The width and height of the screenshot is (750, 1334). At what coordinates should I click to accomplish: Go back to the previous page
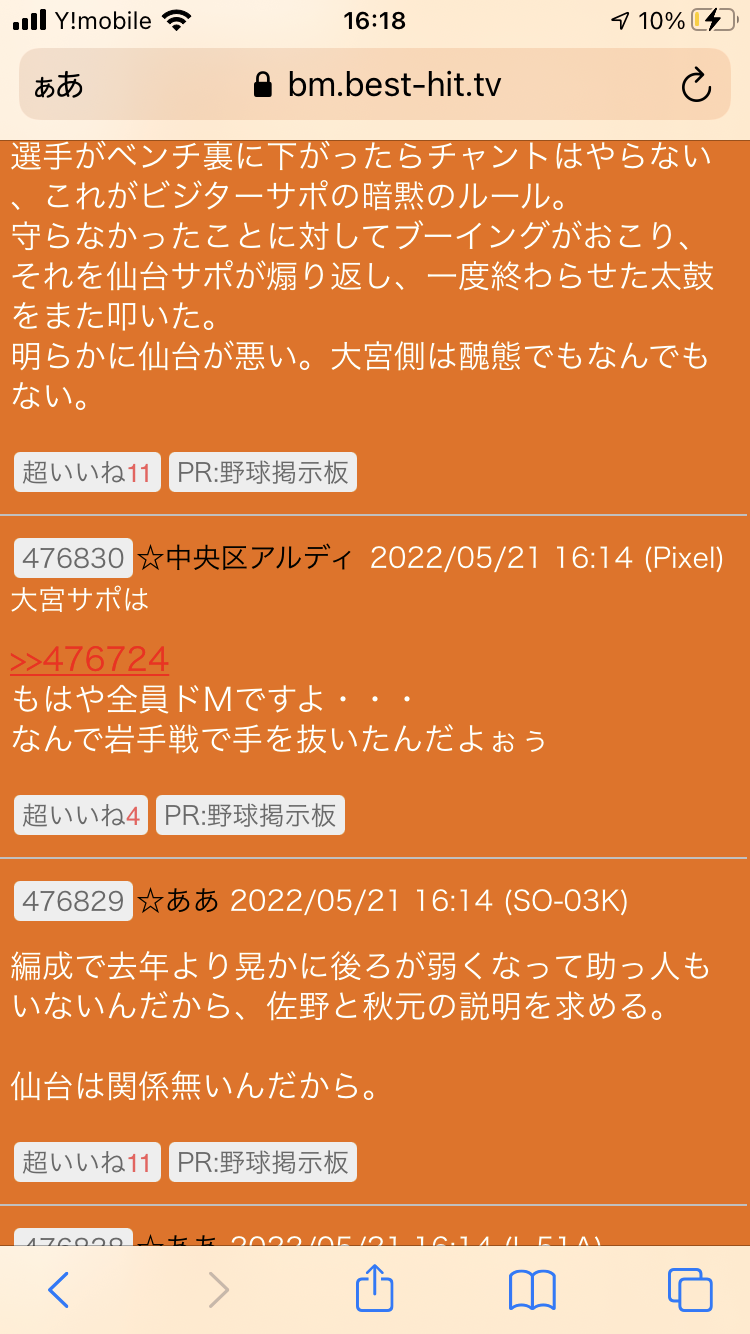(x=59, y=1290)
